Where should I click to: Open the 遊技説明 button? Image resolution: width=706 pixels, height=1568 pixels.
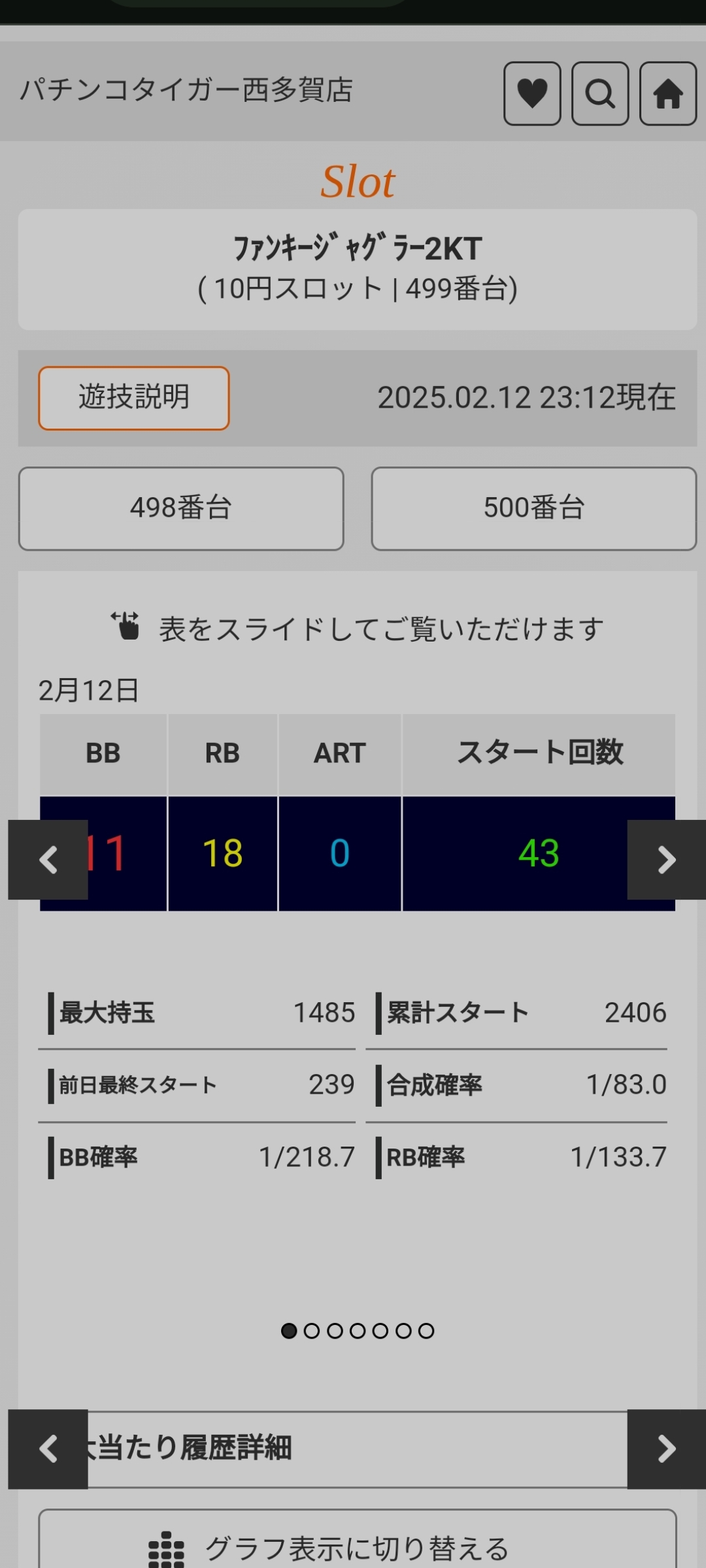pyautogui.click(x=134, y=398)
